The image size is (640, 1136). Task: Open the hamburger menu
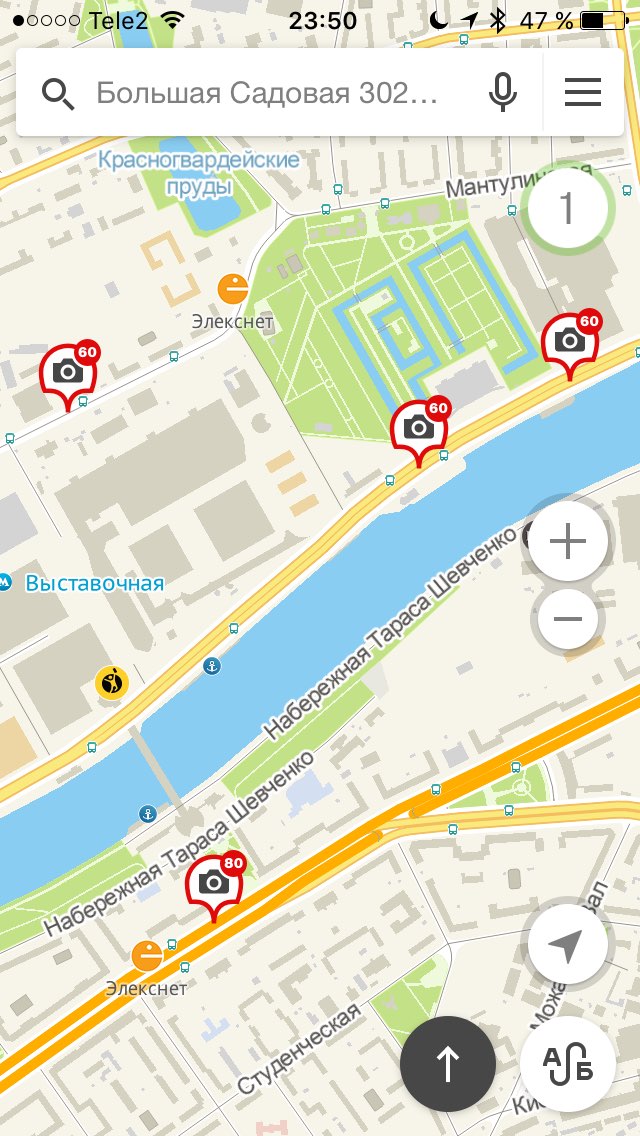(x=583, y=93)
